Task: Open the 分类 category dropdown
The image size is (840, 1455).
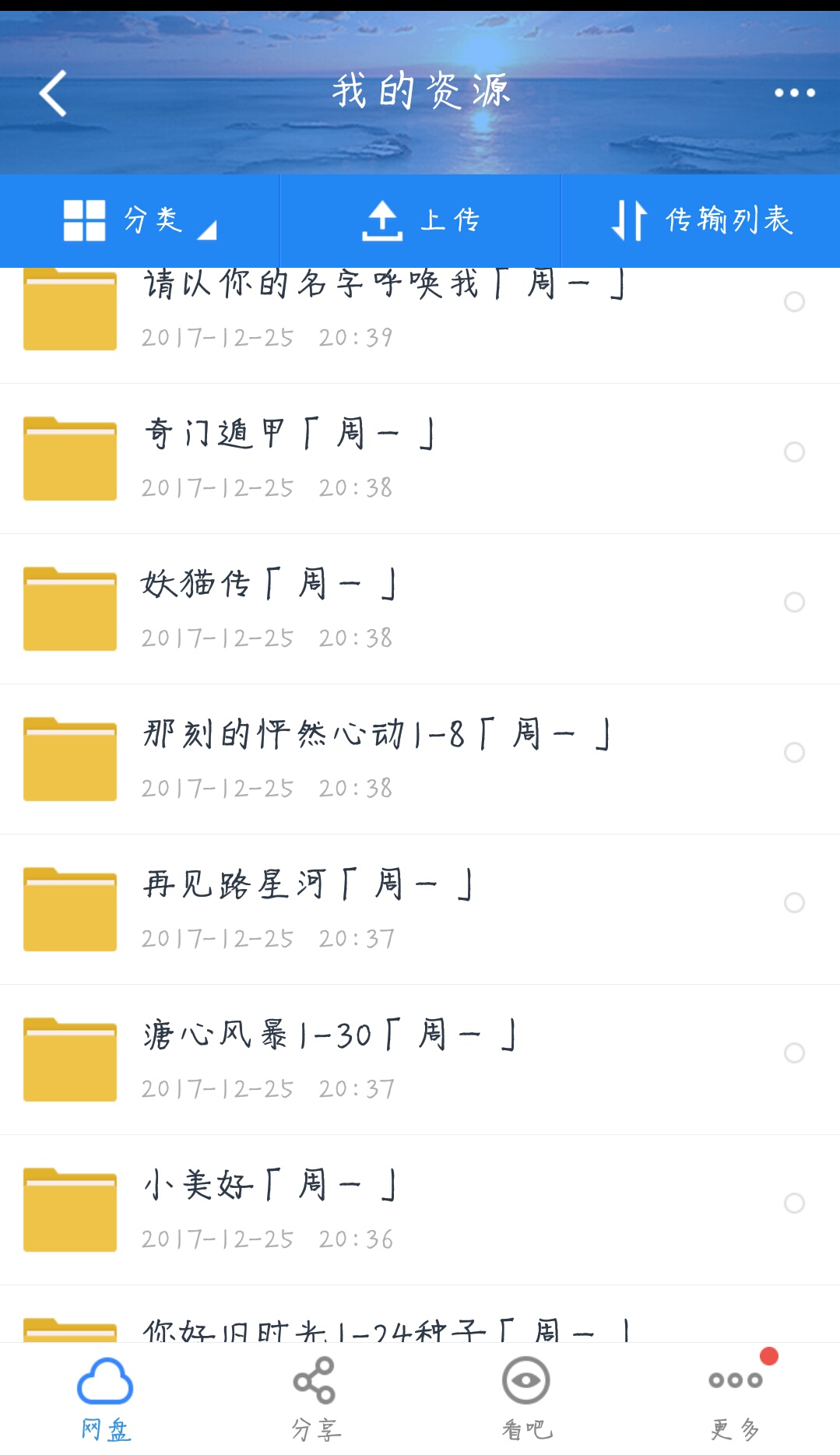Action: coord(152,219)
